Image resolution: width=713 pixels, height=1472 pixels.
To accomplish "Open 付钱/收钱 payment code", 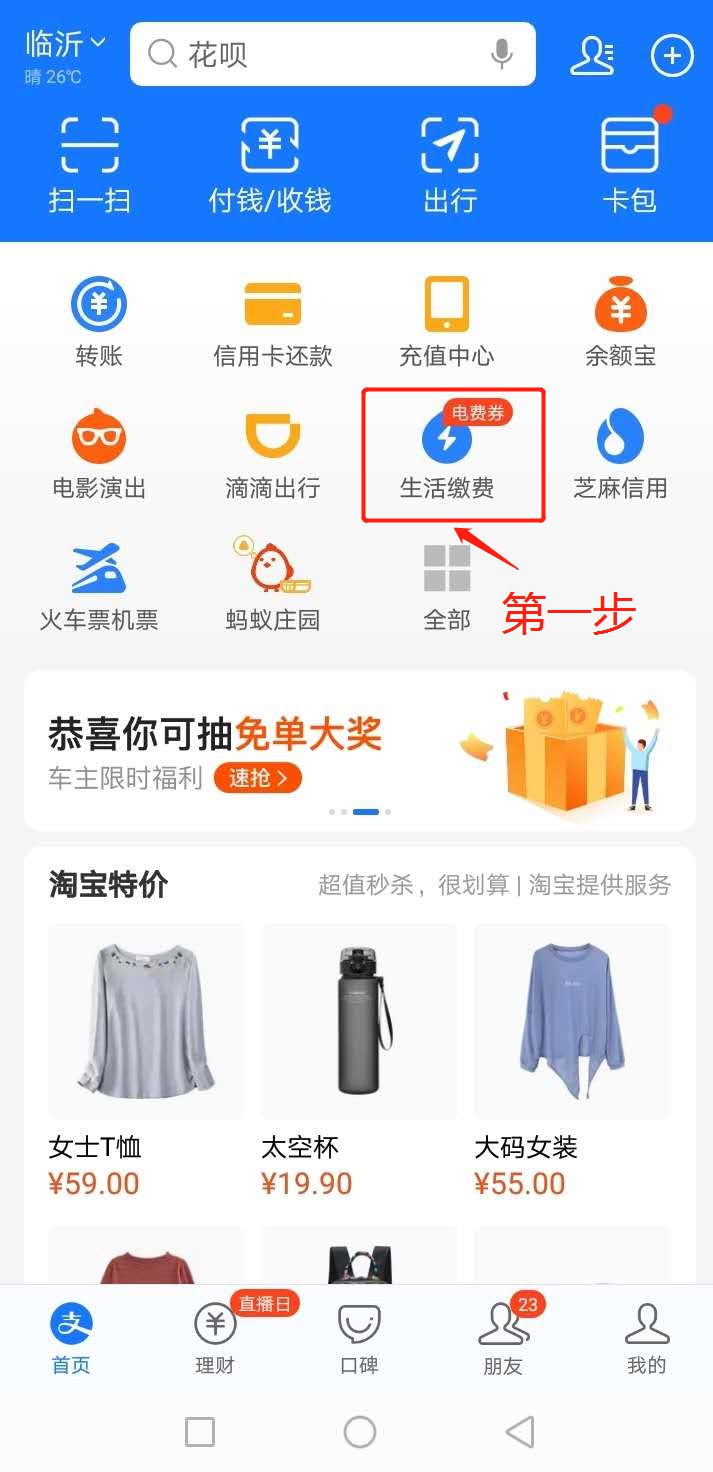I will click(x=269, y=165).
